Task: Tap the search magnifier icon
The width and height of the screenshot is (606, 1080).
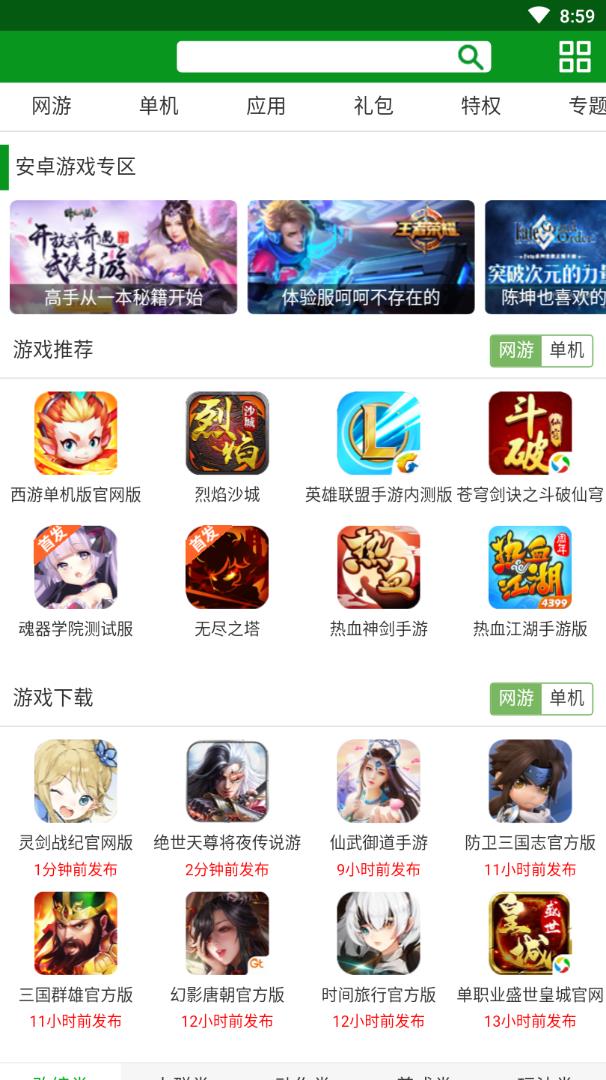Action: coord(470,57)
